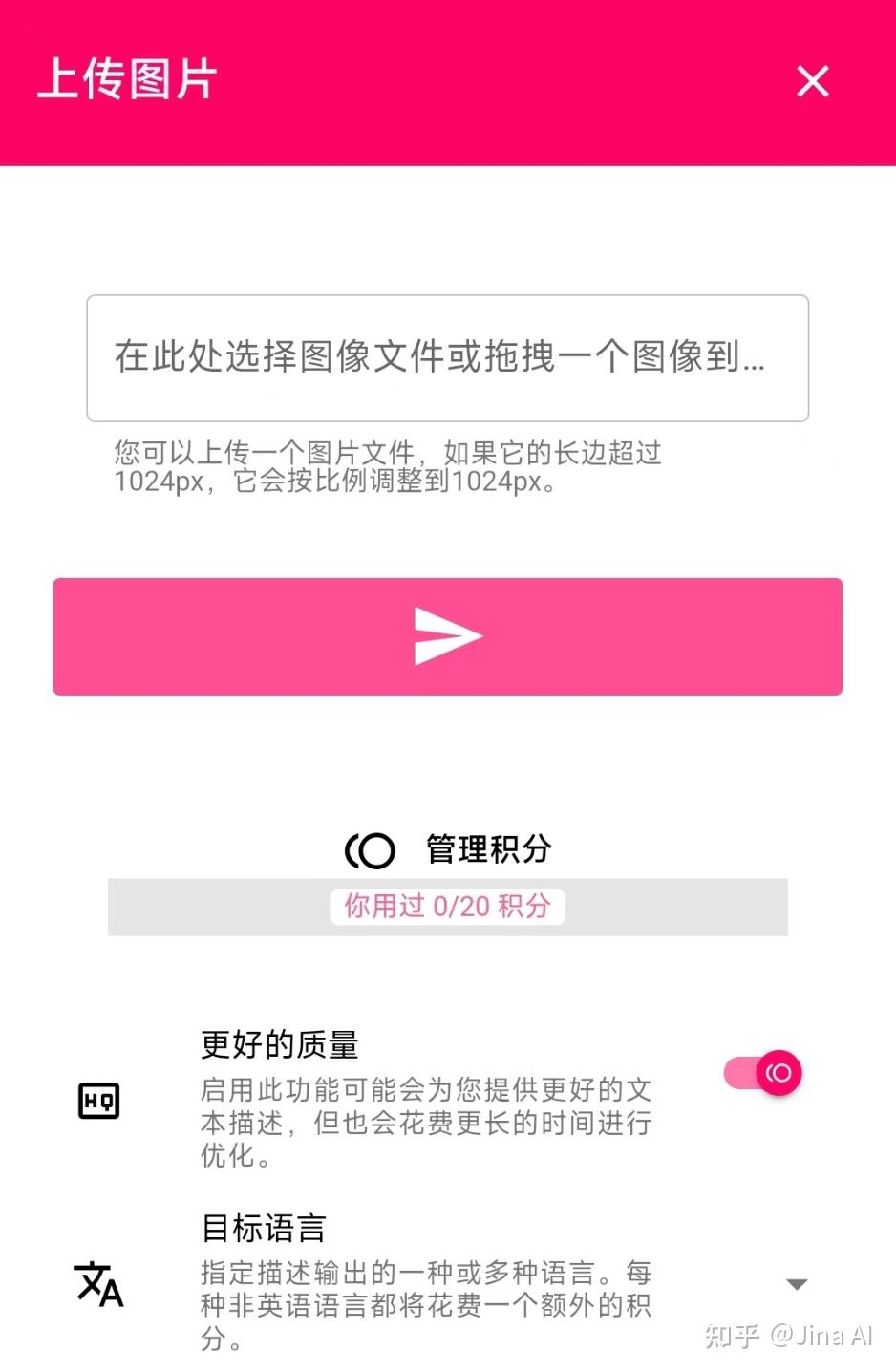The width and height of the screenshot is (896, 1372).
Task: Click the 管理积分 link
Action: tap(486, 849)
